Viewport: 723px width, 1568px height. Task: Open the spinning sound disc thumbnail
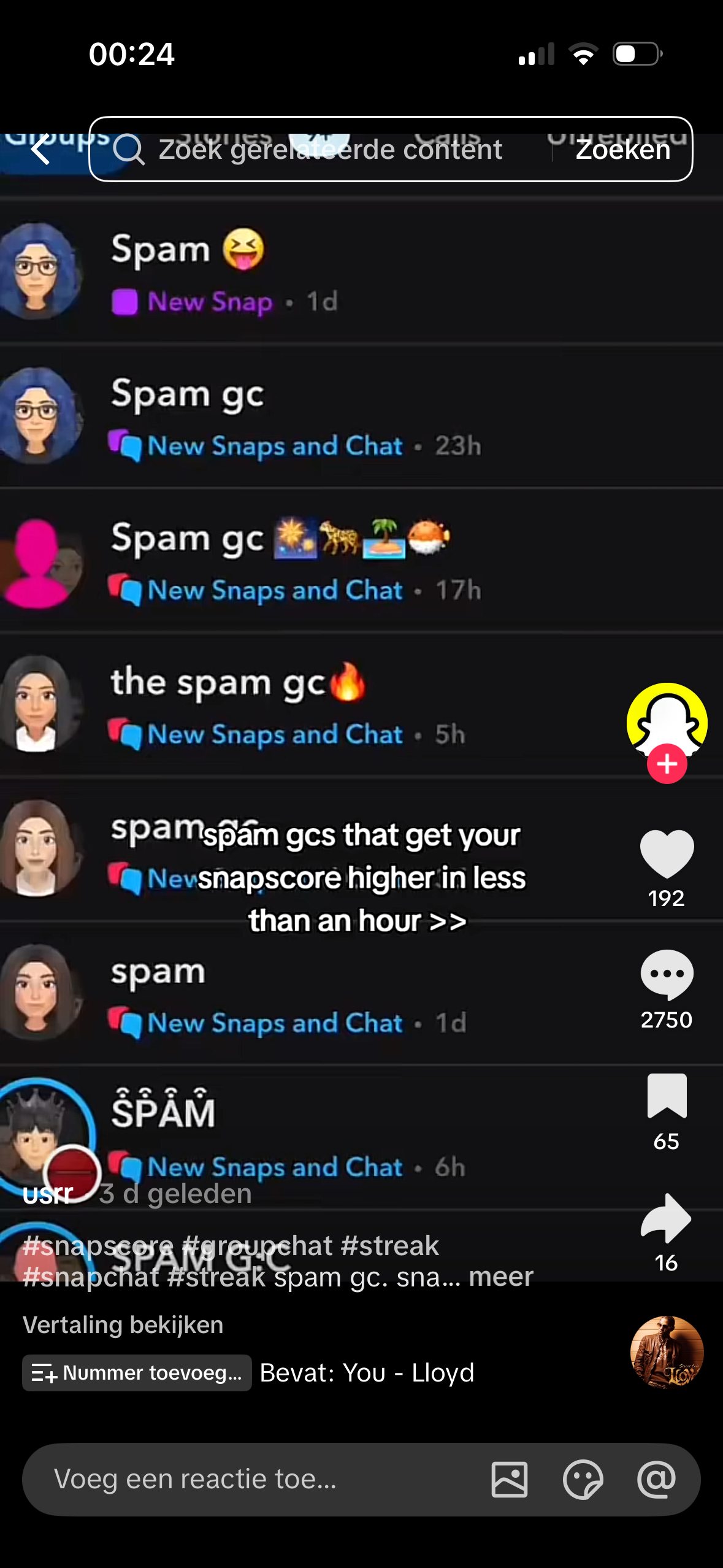[x=667, y=1352]
